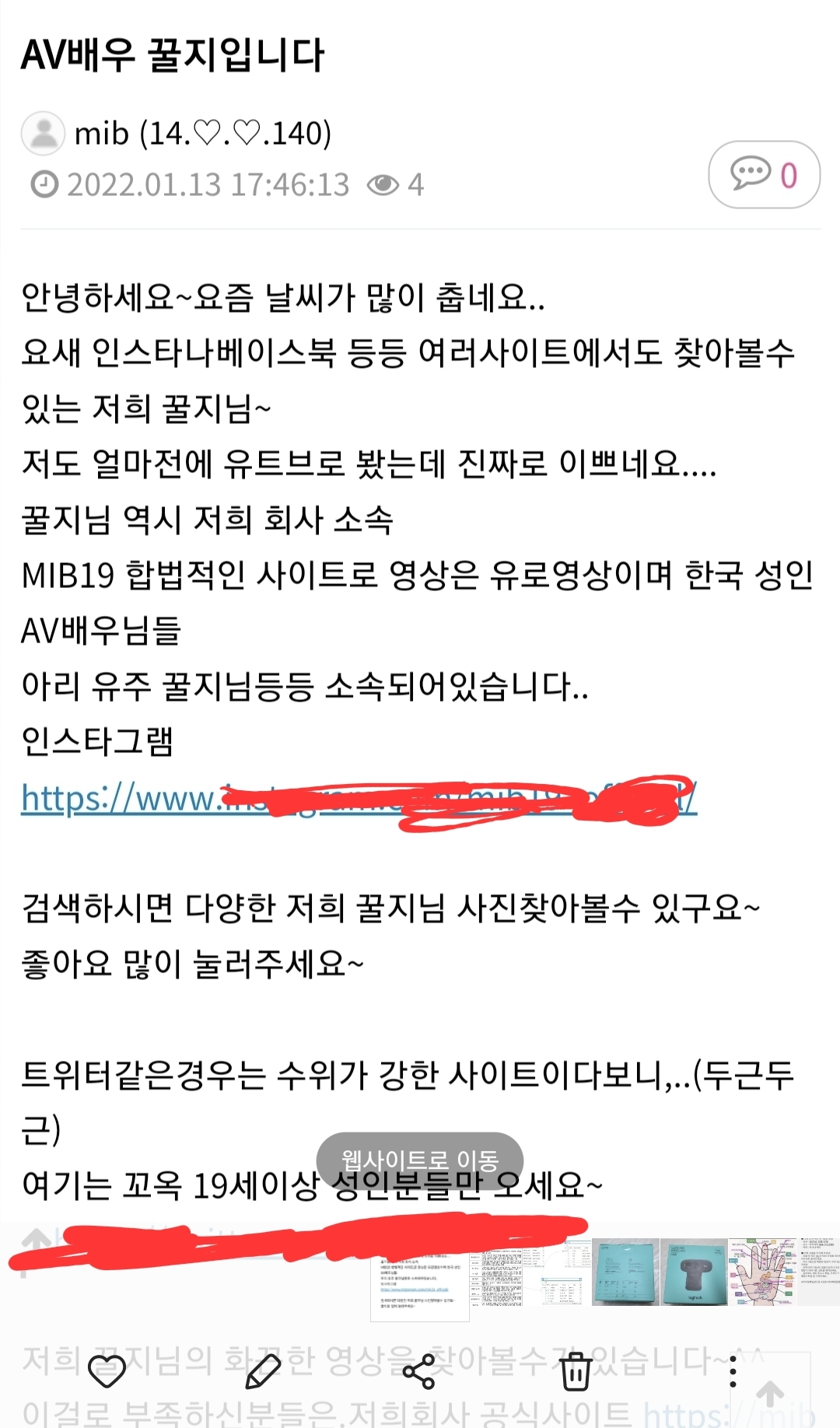Edit the screenshot with pencil icon

(x=263, y=1371)
